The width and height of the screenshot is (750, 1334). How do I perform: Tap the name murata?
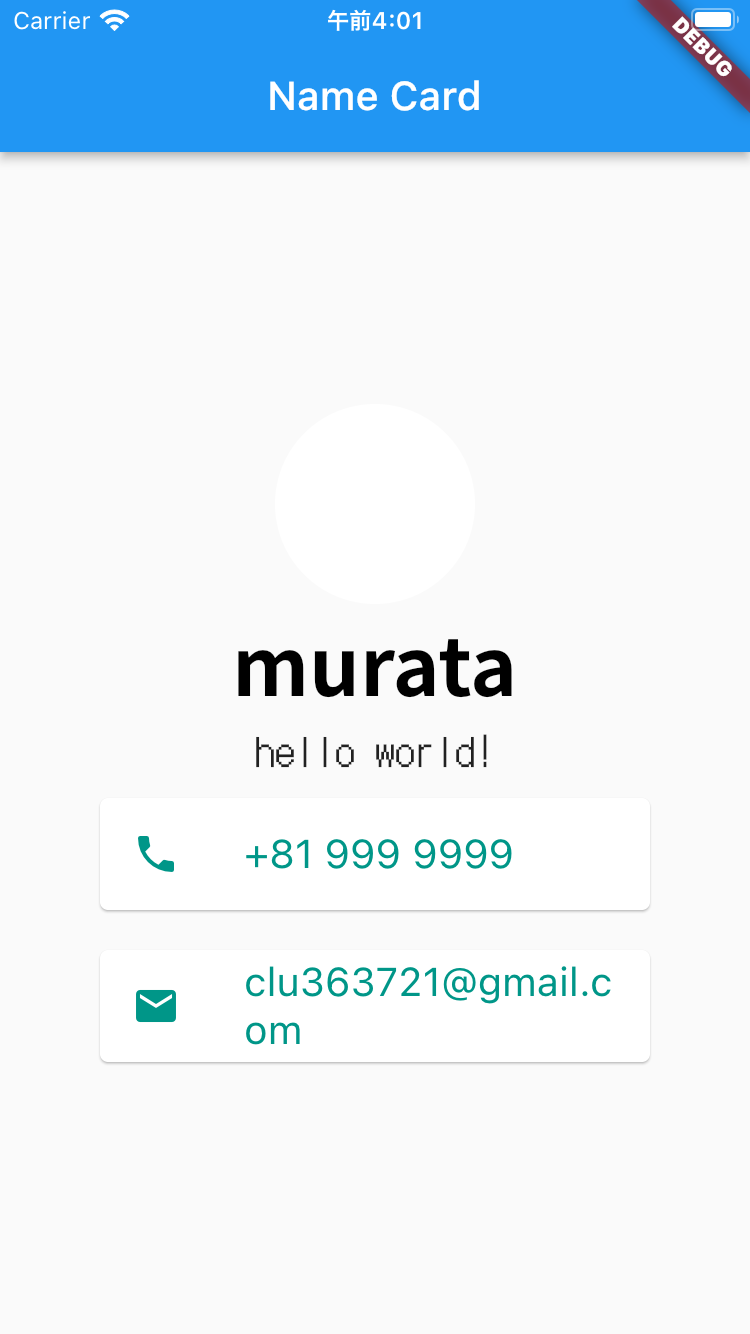[374, 670]
